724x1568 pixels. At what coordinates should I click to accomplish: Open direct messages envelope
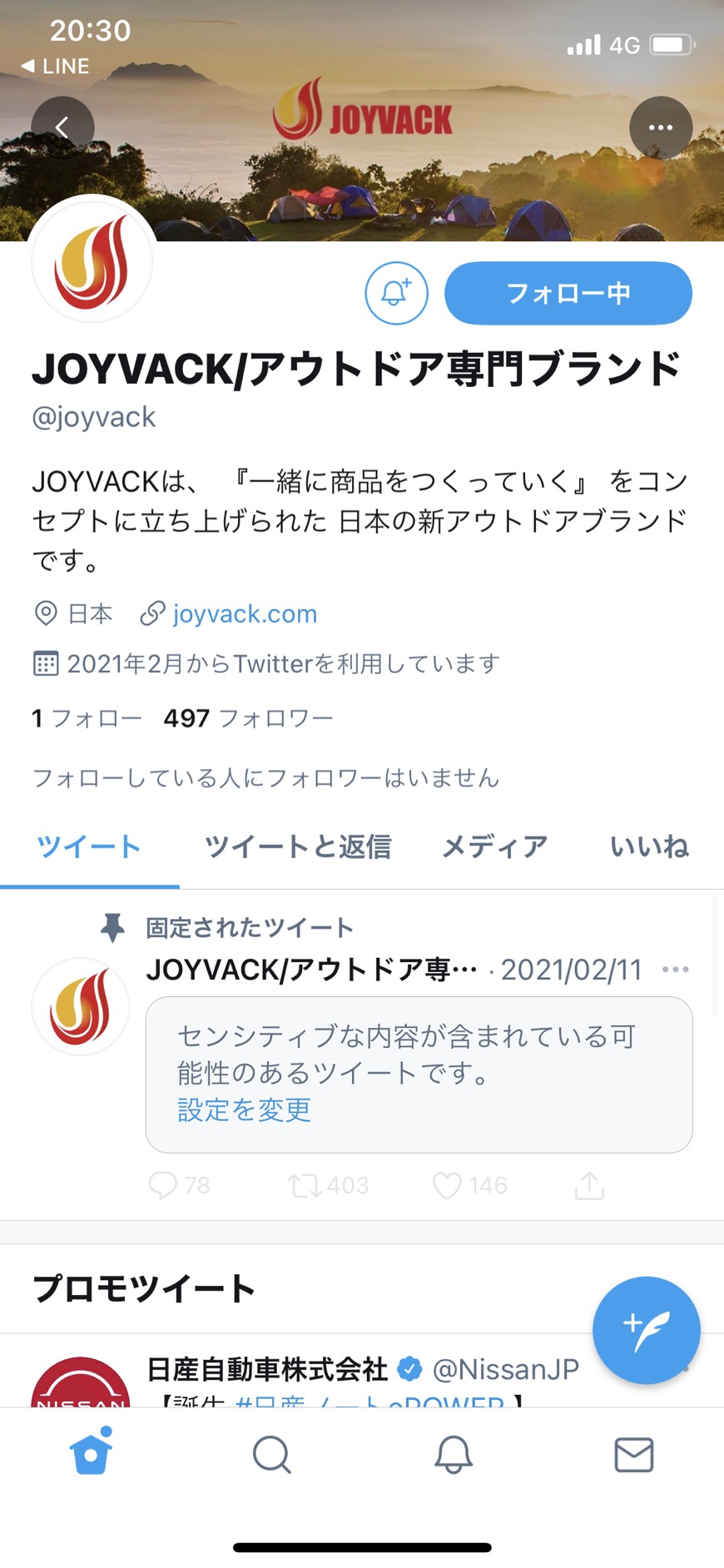click(634, 1455)
